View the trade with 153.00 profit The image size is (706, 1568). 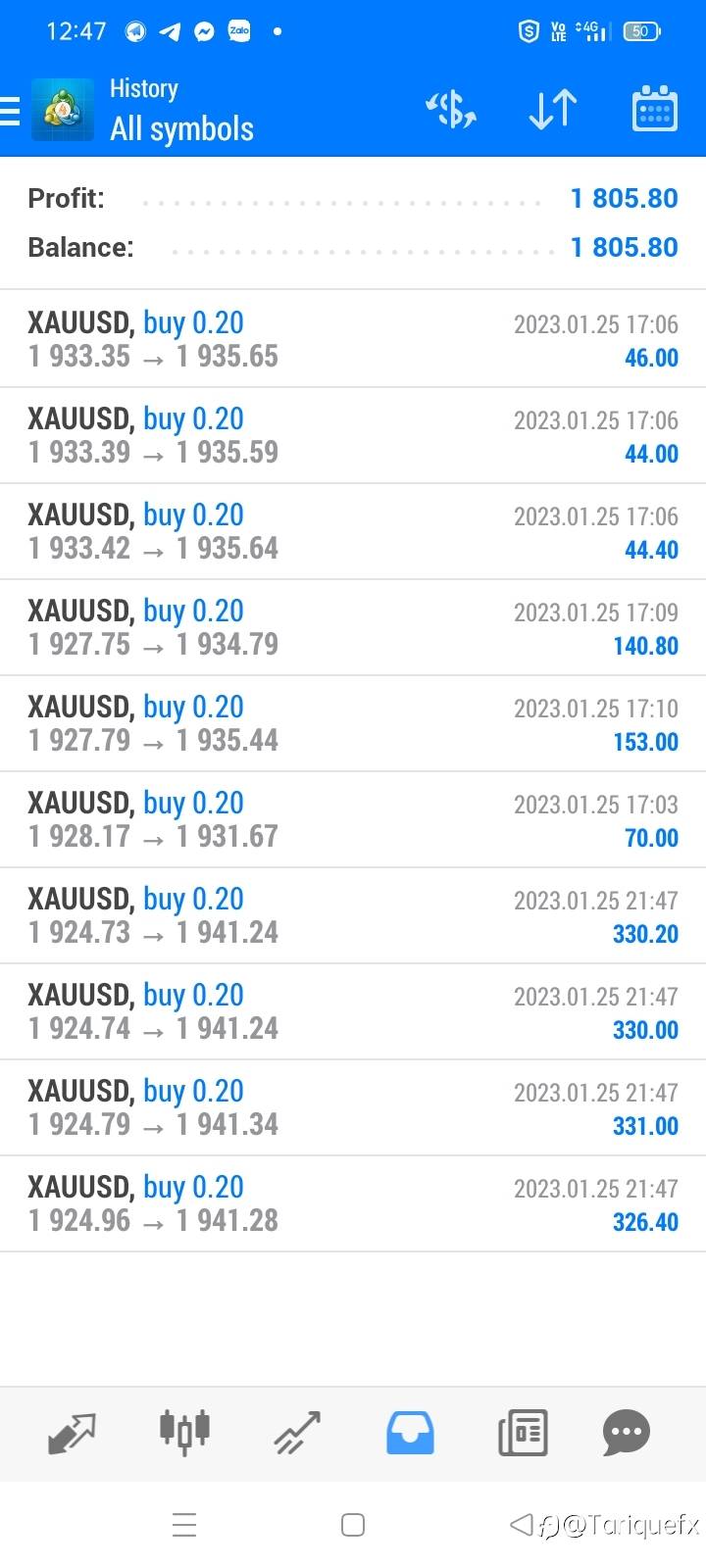point(353,723)
